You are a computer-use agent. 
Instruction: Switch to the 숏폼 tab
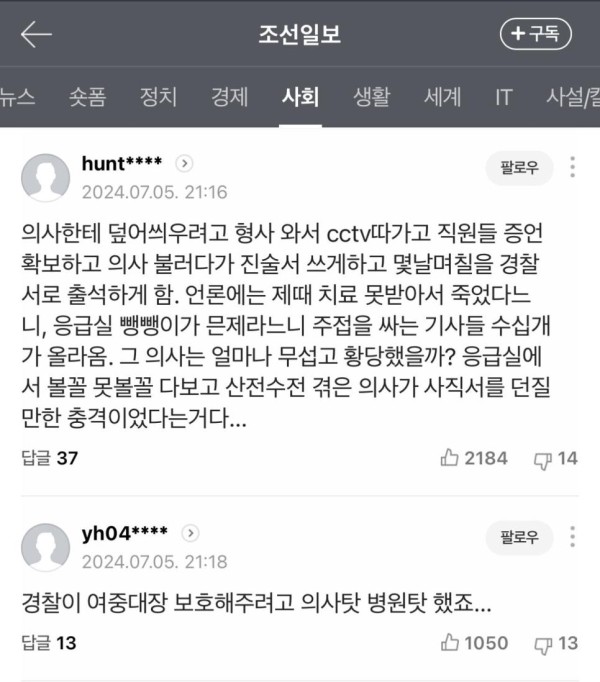click(88, 98)
